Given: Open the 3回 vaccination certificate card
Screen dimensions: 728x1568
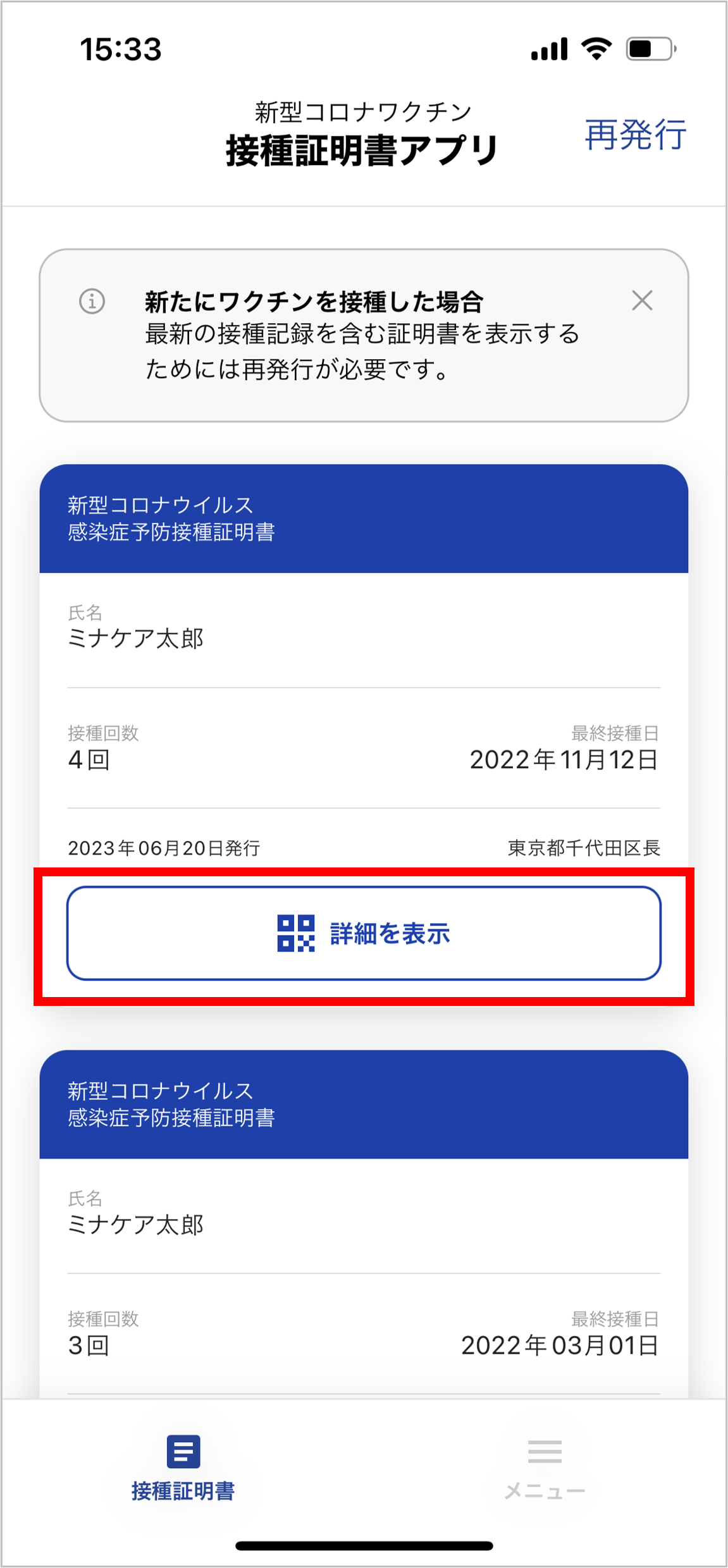Looking at the screenshot, I should pyautogui.click(x=364, y=1224).
